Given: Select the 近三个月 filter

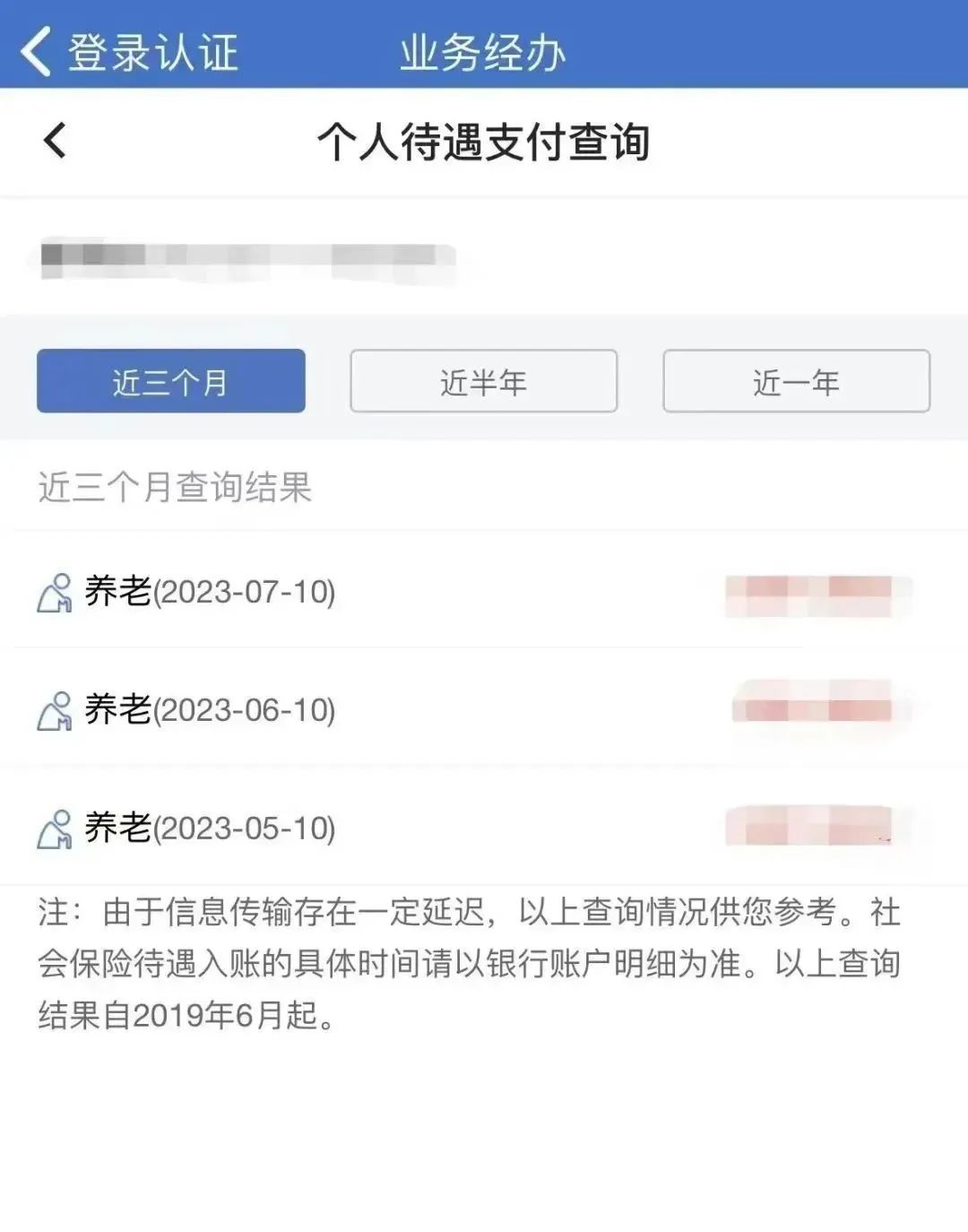Looking at the screenshot, I should tap(170, 382).
